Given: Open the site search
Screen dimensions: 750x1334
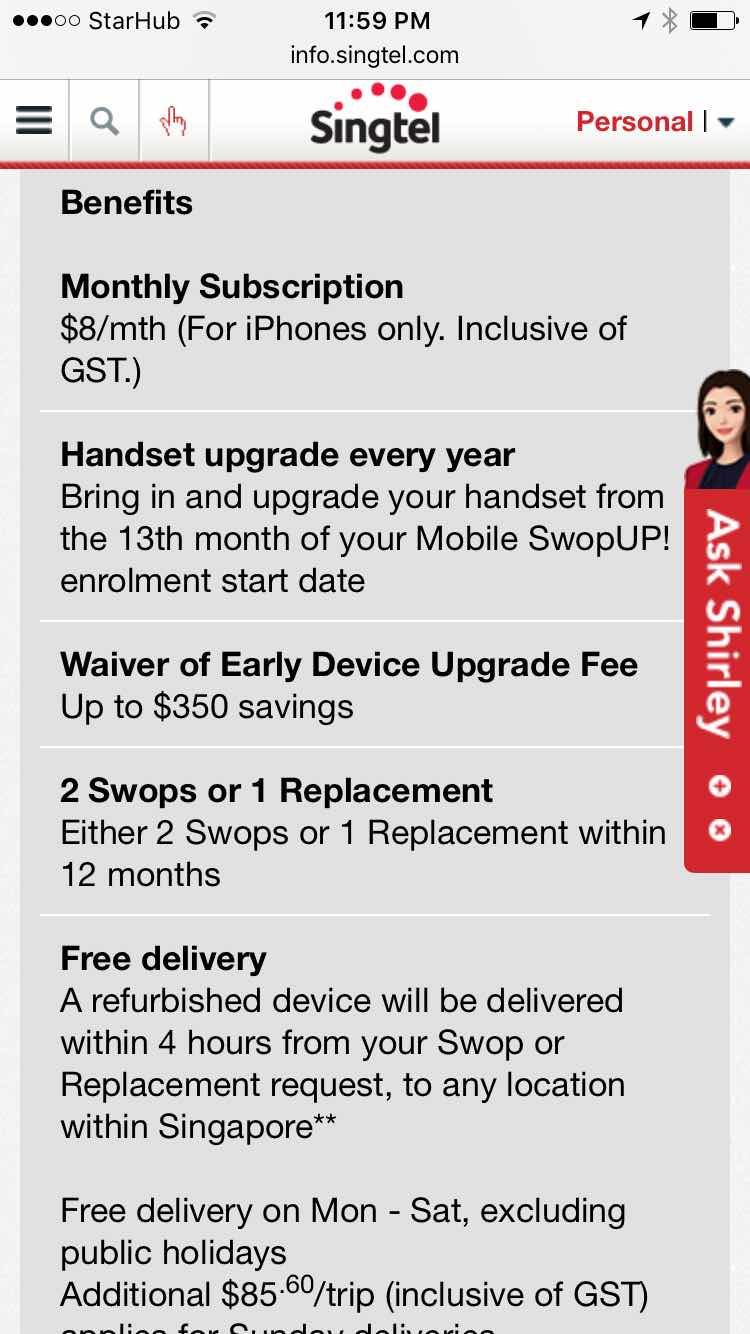Looking at the screenshot, I should pos(104,121).
